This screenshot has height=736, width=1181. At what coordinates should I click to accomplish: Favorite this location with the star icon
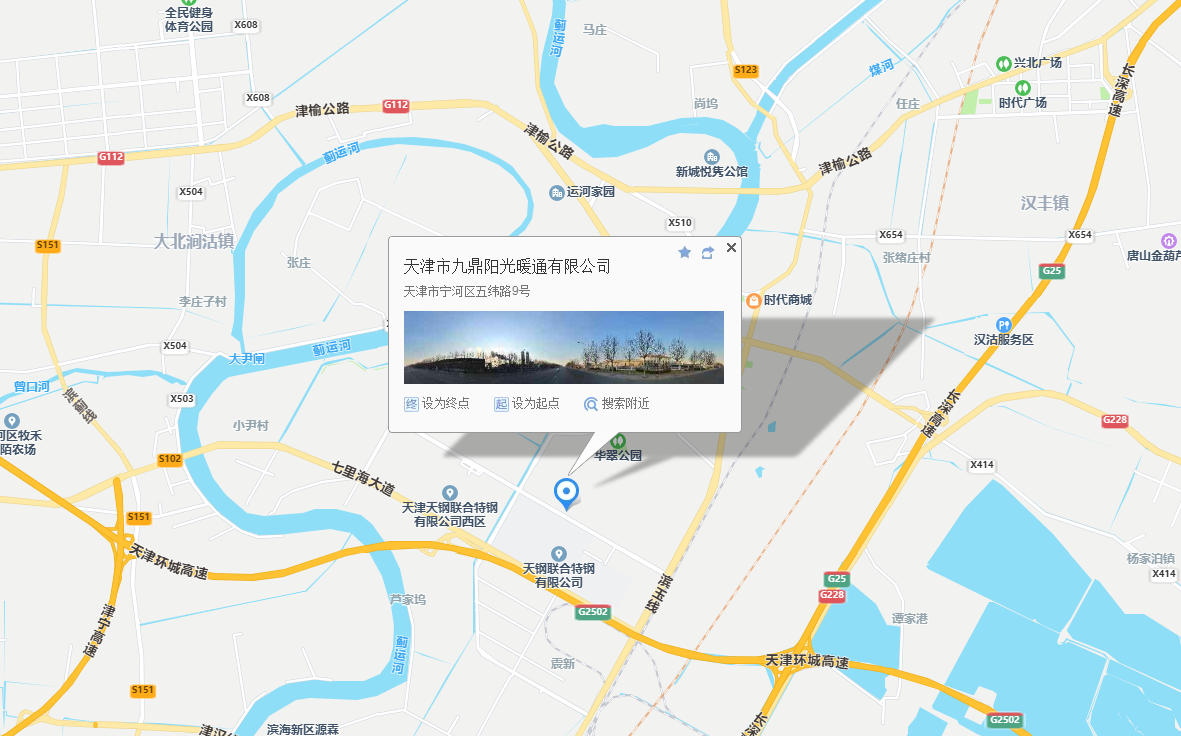(x=684, y=253)
